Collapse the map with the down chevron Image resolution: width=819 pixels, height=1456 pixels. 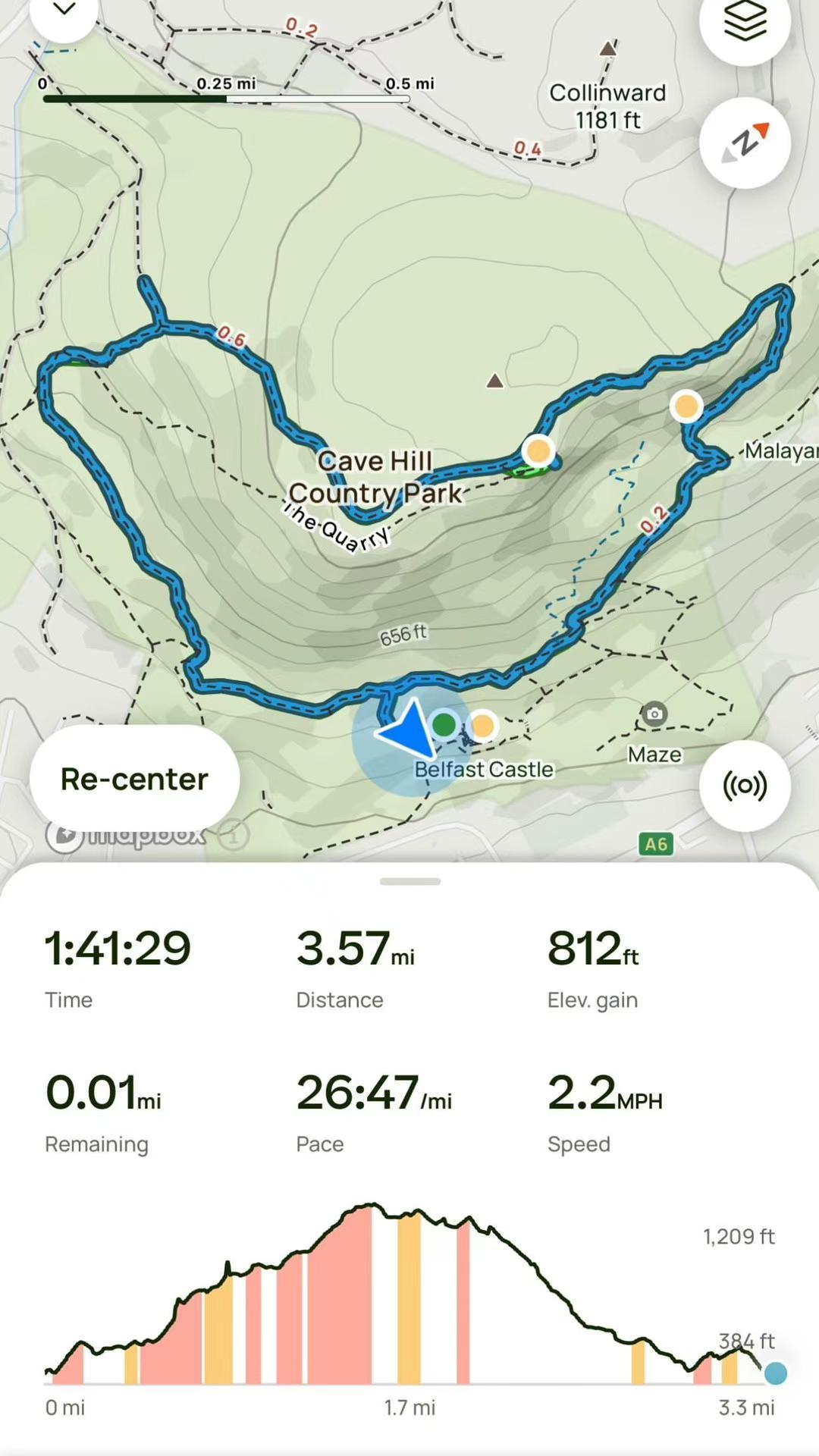64,11
